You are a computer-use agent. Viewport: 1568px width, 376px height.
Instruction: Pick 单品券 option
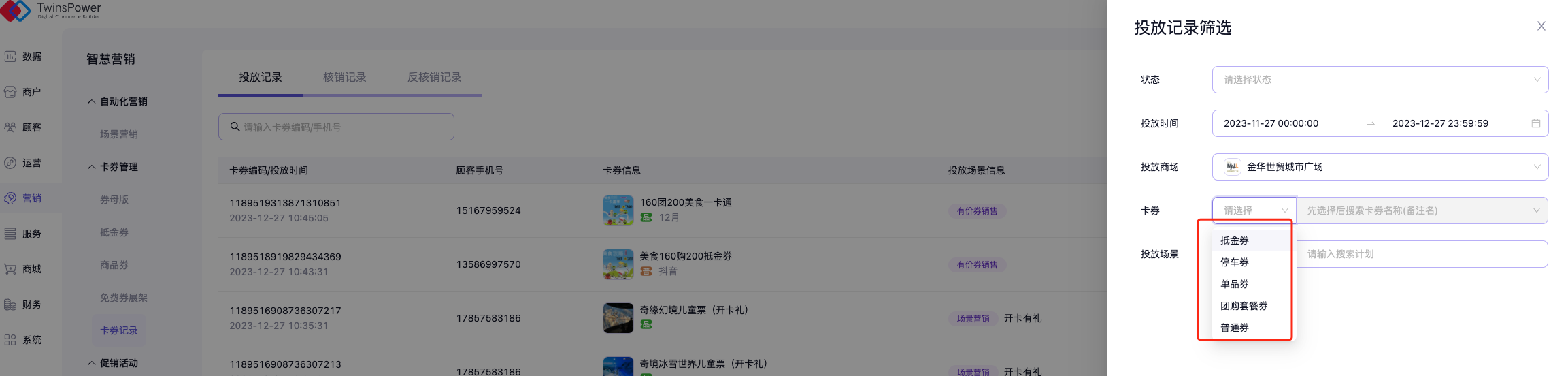pos(1235,284)
